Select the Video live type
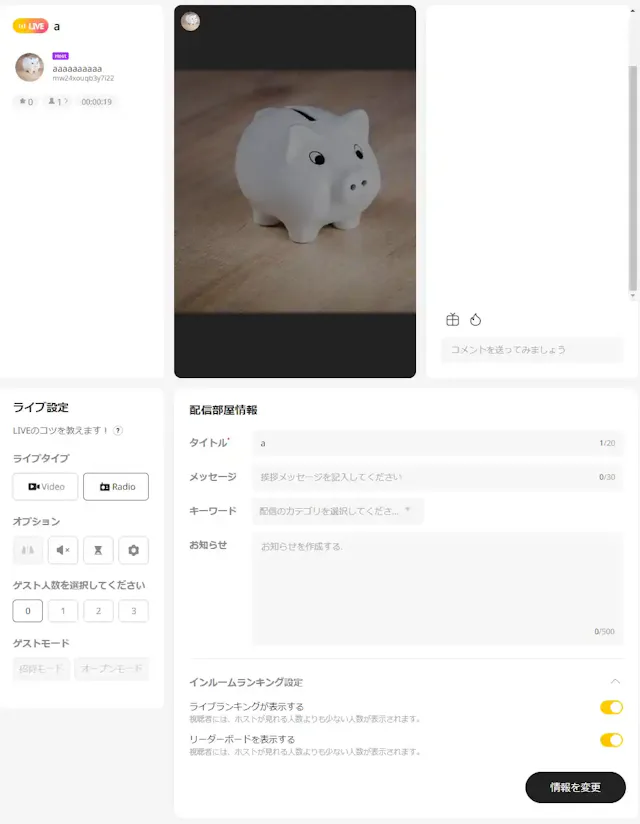640x824 pixels. 46,487
